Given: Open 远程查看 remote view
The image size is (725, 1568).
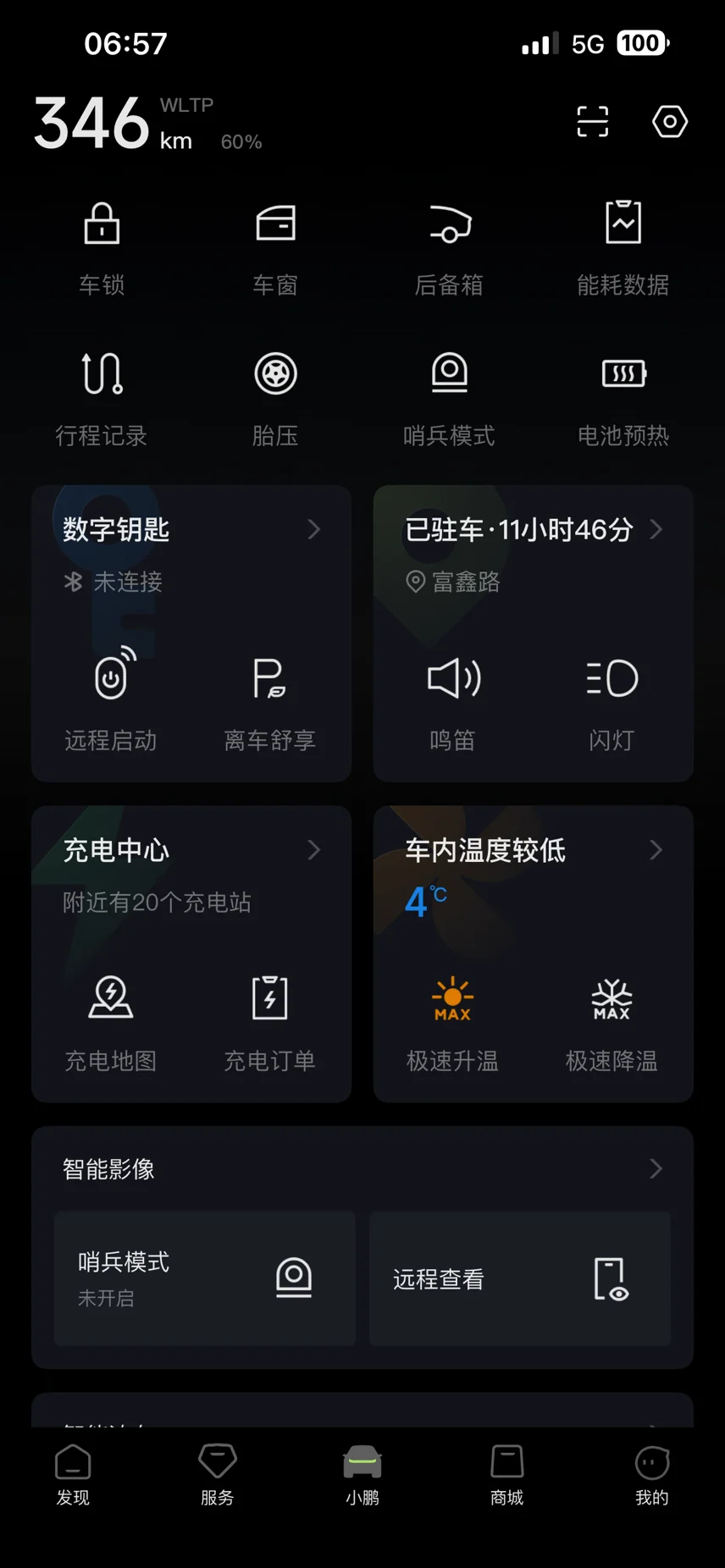Looking at the screenshot, I should (x=519, y=1278).
